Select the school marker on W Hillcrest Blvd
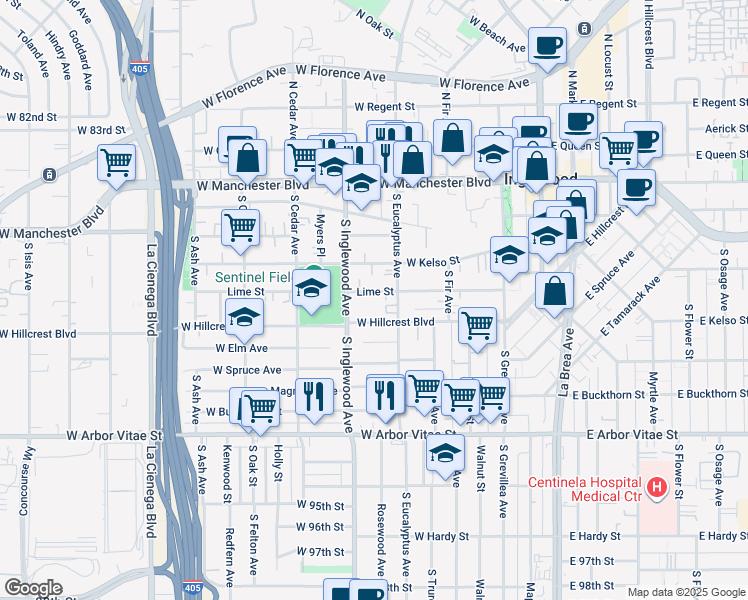The height and width of the screenshot is (600, 748). click(x=243, y=319)
